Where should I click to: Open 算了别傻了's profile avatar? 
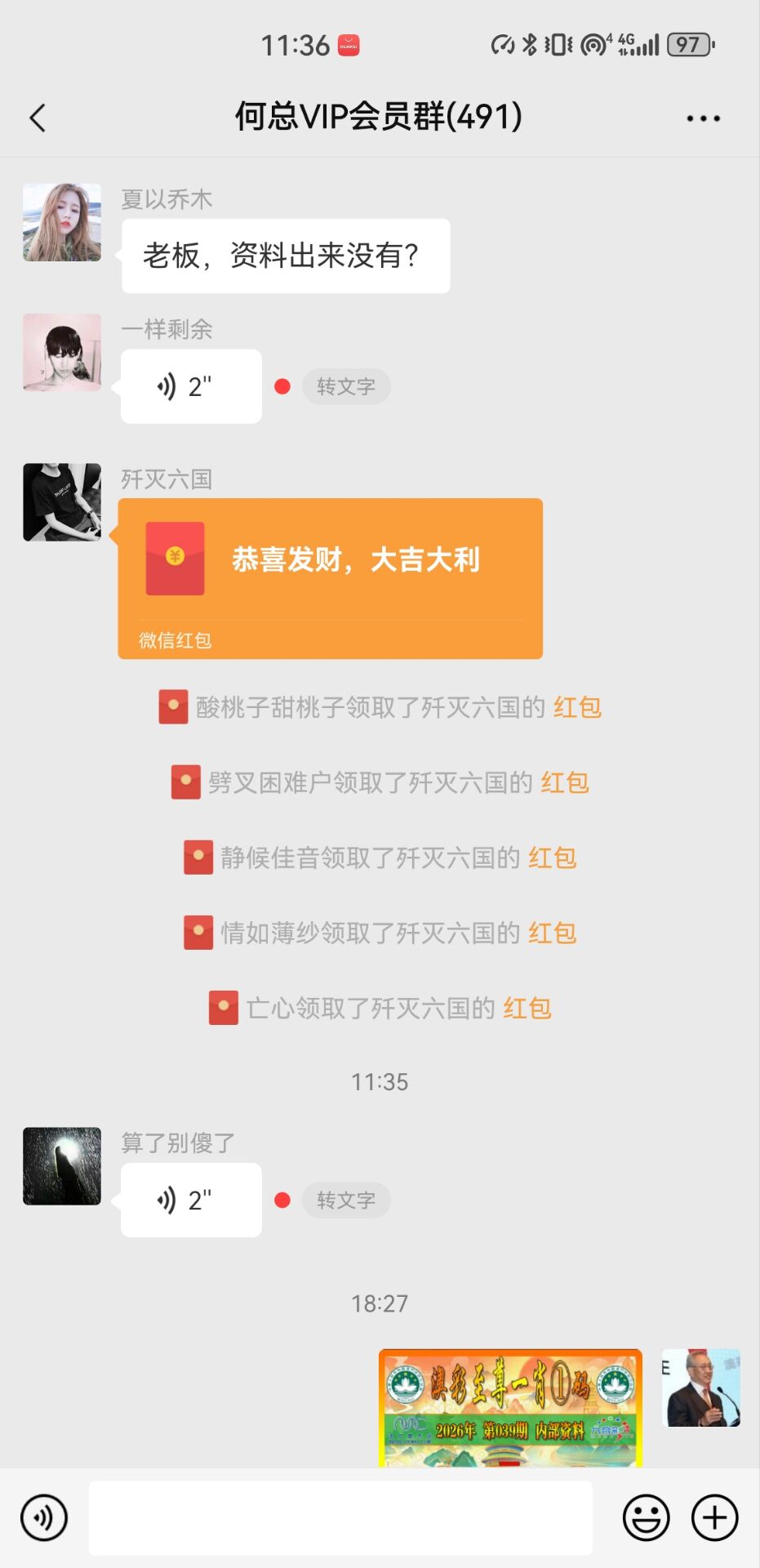click(62, 1166)
